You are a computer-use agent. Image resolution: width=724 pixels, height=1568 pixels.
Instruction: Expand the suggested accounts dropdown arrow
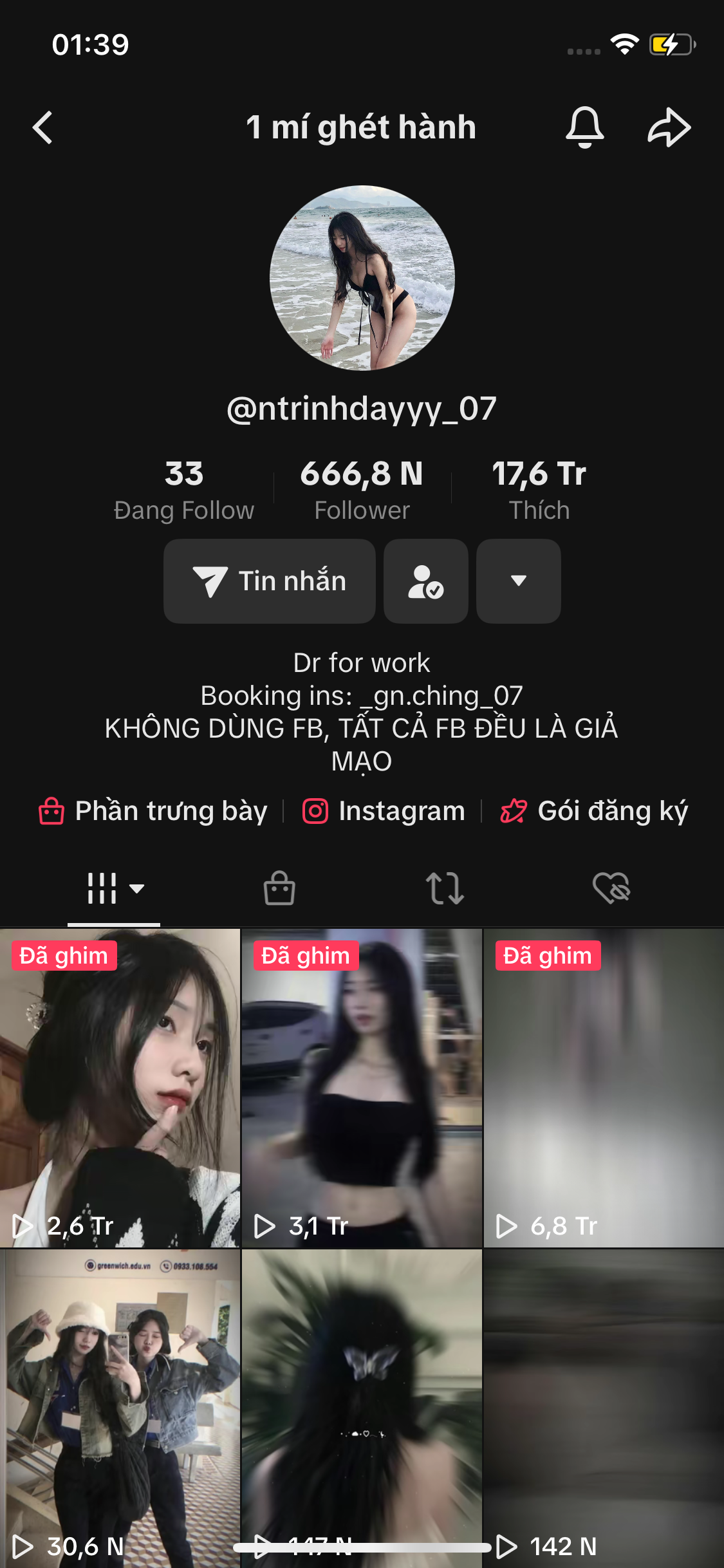[518, 581]
